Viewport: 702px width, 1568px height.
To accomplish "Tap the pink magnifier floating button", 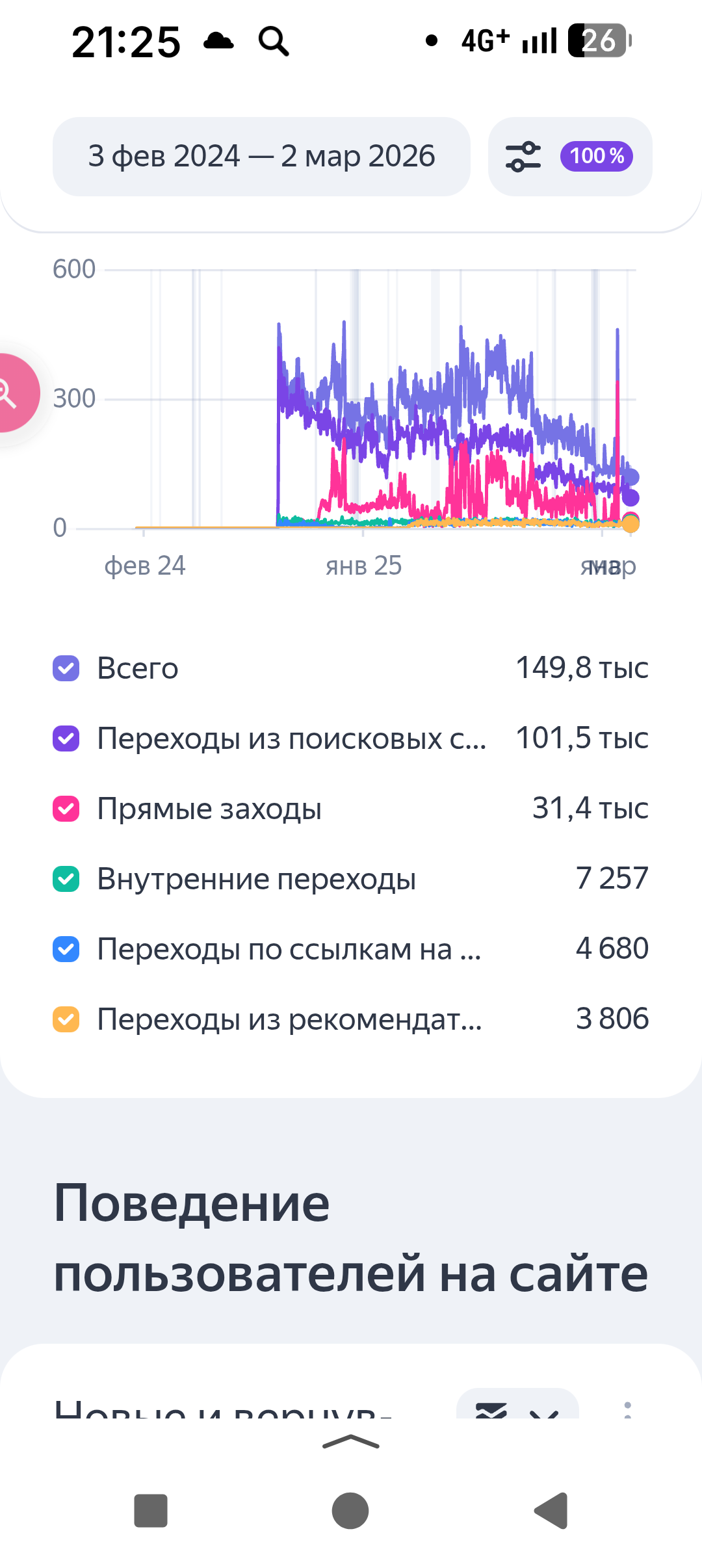I will coord(12,393).
